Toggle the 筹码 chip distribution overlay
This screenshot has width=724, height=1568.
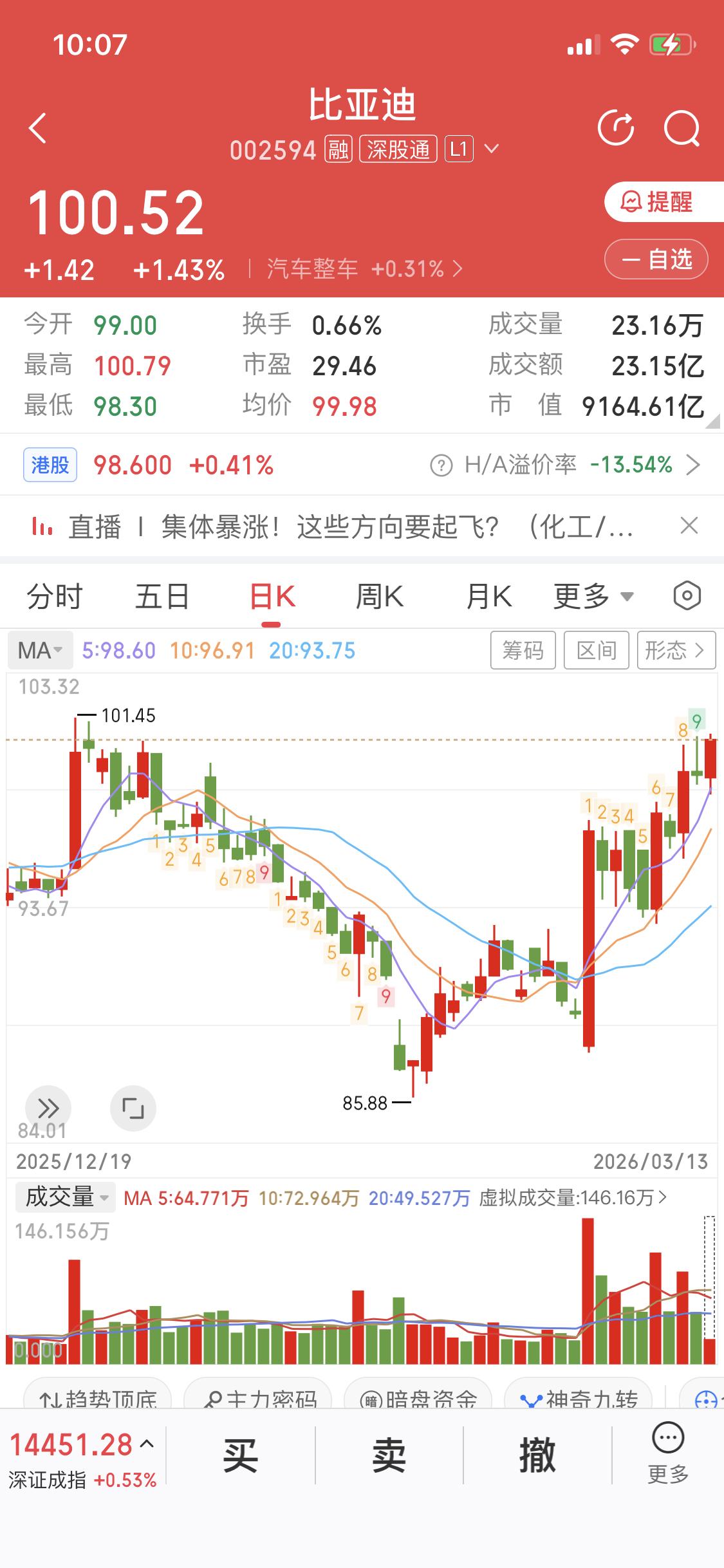523,650
